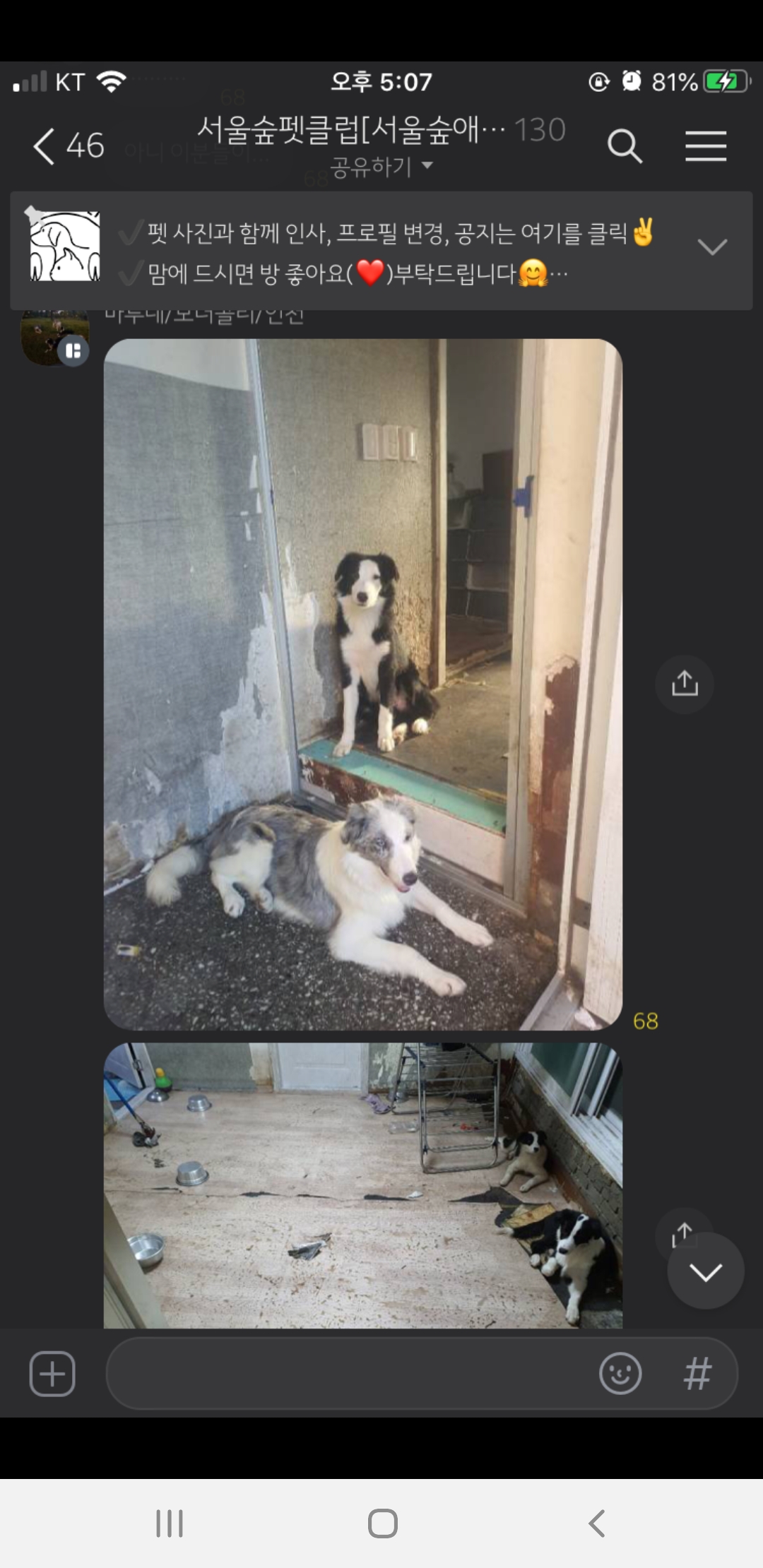Screen dimensions: 763x1568
Task: Expand the pinned notice banner
Action: click(711, 247)
